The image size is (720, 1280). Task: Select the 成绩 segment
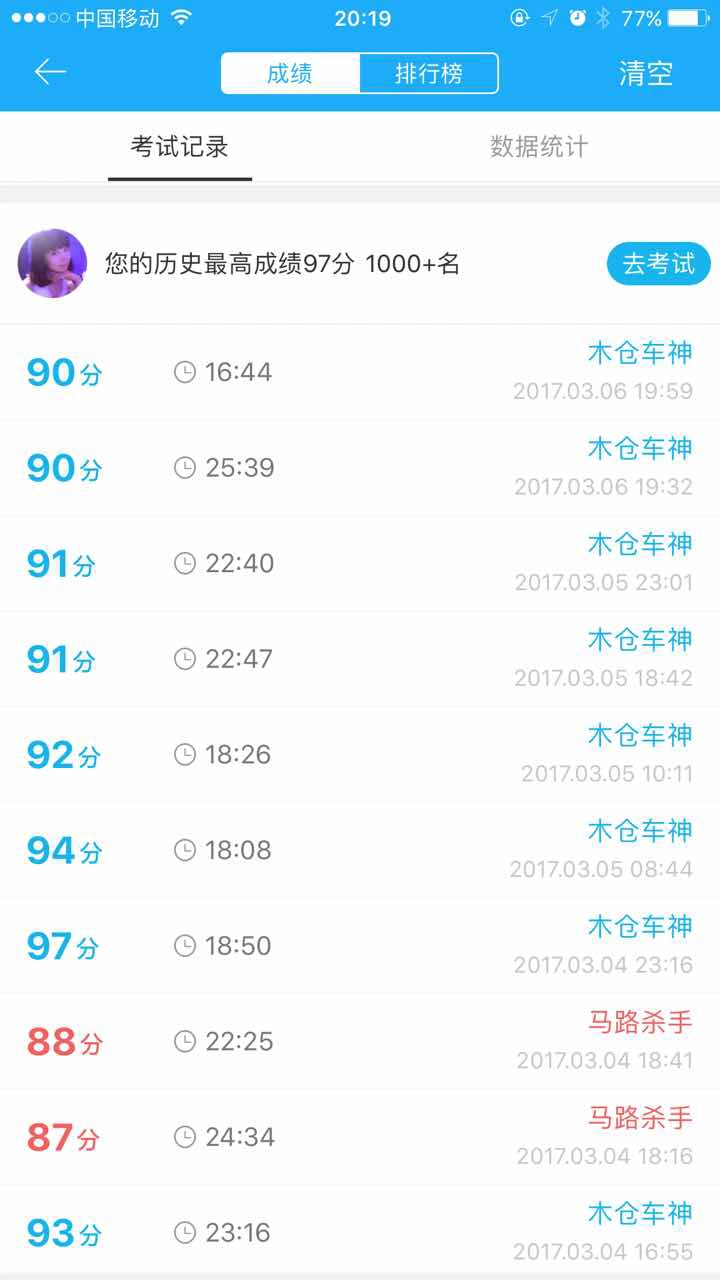(290, 73)
